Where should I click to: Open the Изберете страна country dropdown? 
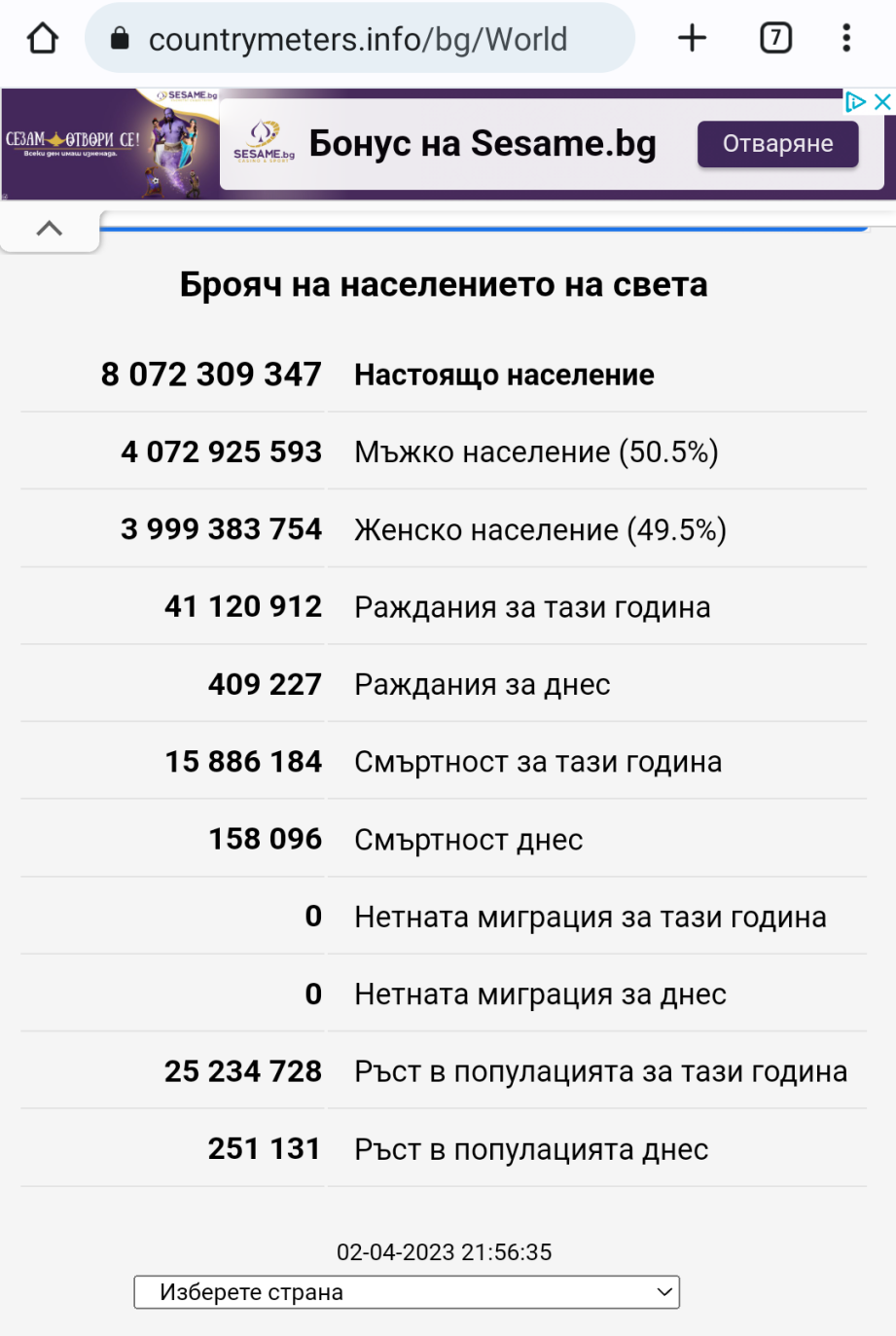click(407, 1292)
